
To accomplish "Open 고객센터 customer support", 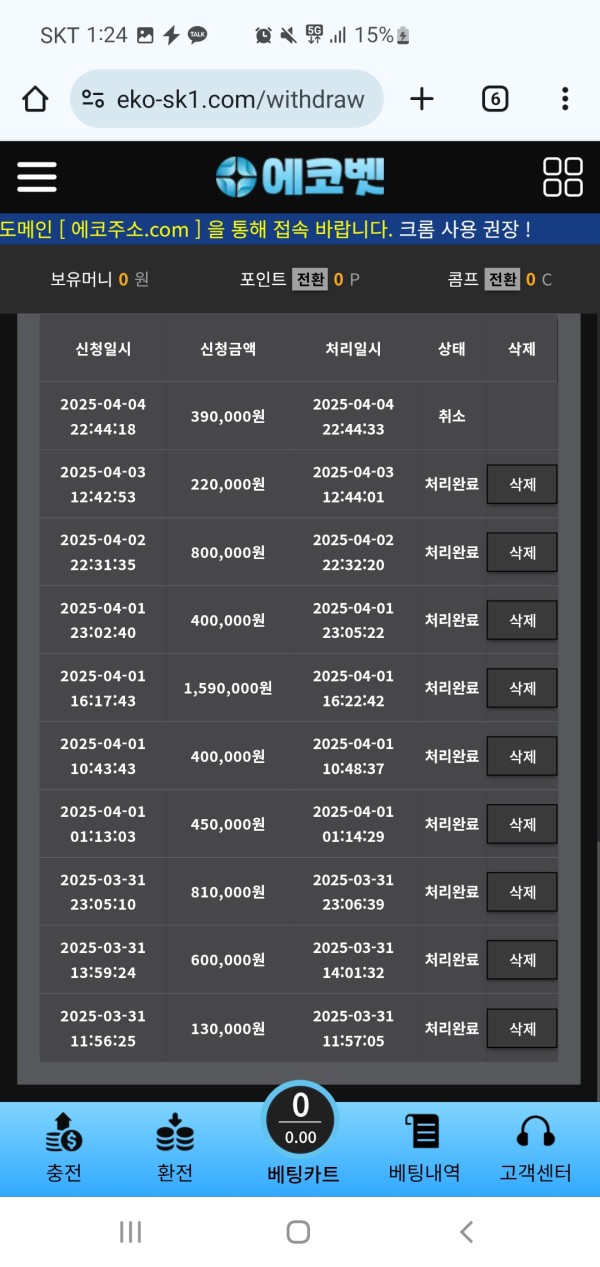I will pyautogui.click(x=535, y=1148).
